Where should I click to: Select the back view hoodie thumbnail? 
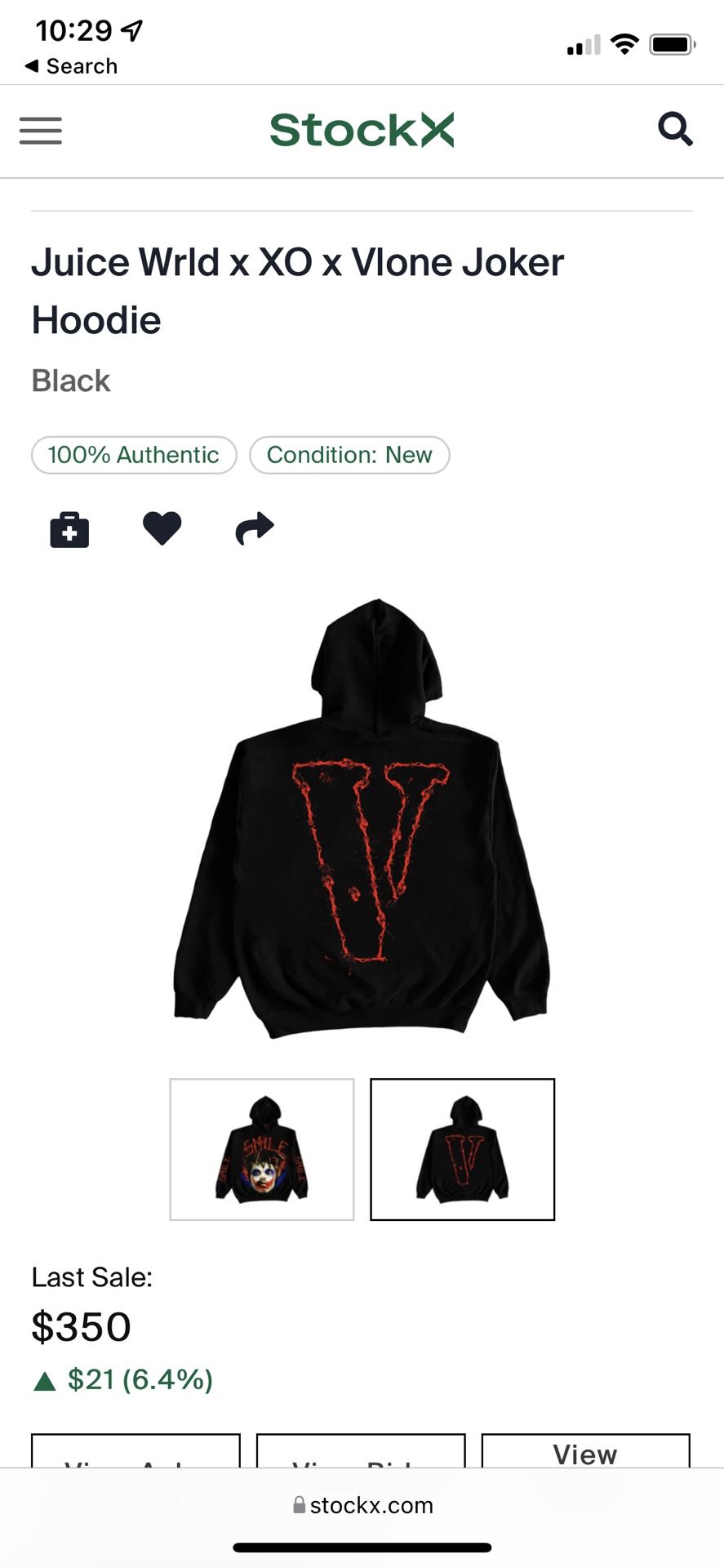[x=463, y=1149]
